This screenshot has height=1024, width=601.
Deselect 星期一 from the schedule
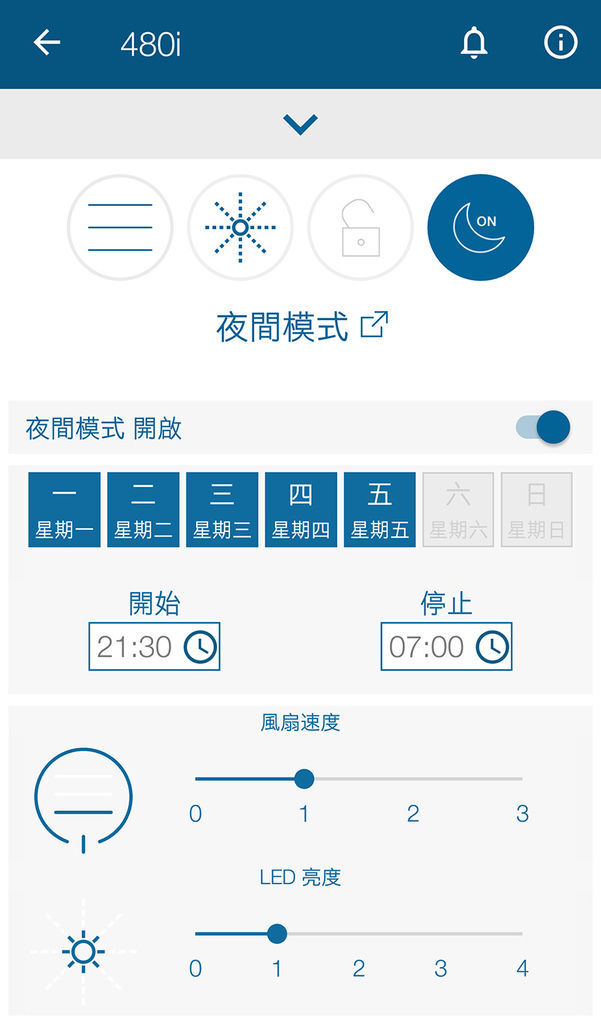[65, 510]
